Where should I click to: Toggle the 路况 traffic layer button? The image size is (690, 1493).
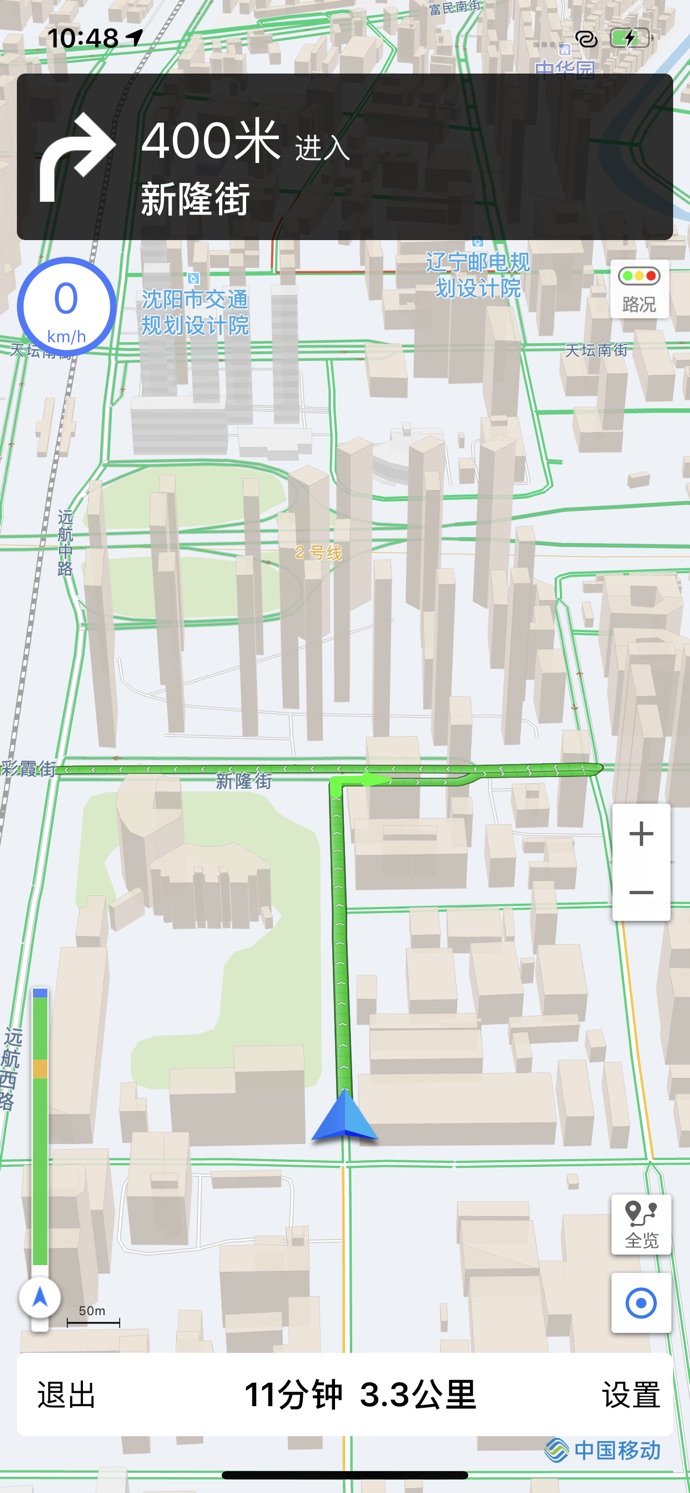[x=639, y=289]
